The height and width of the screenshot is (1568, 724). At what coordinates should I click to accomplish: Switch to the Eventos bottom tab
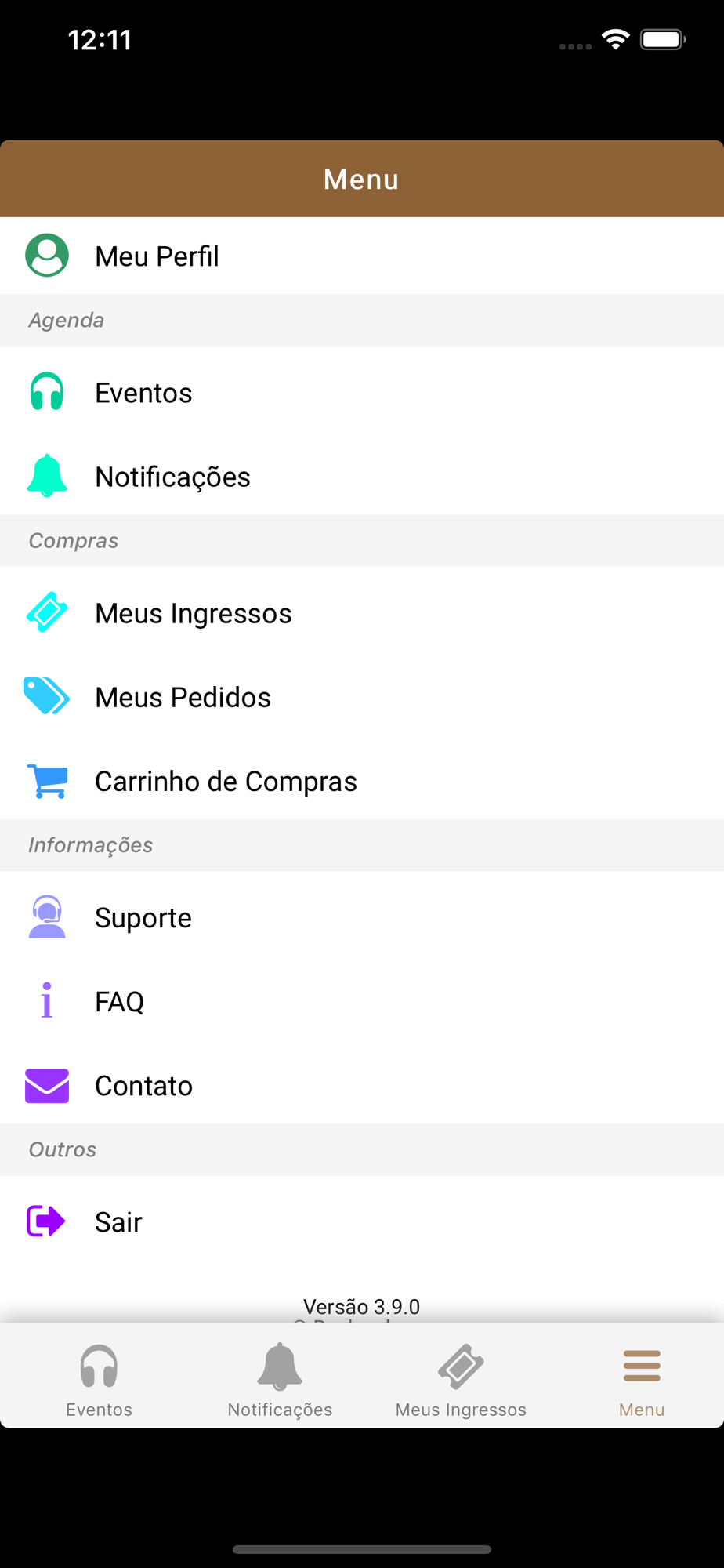coord(99,1380)
